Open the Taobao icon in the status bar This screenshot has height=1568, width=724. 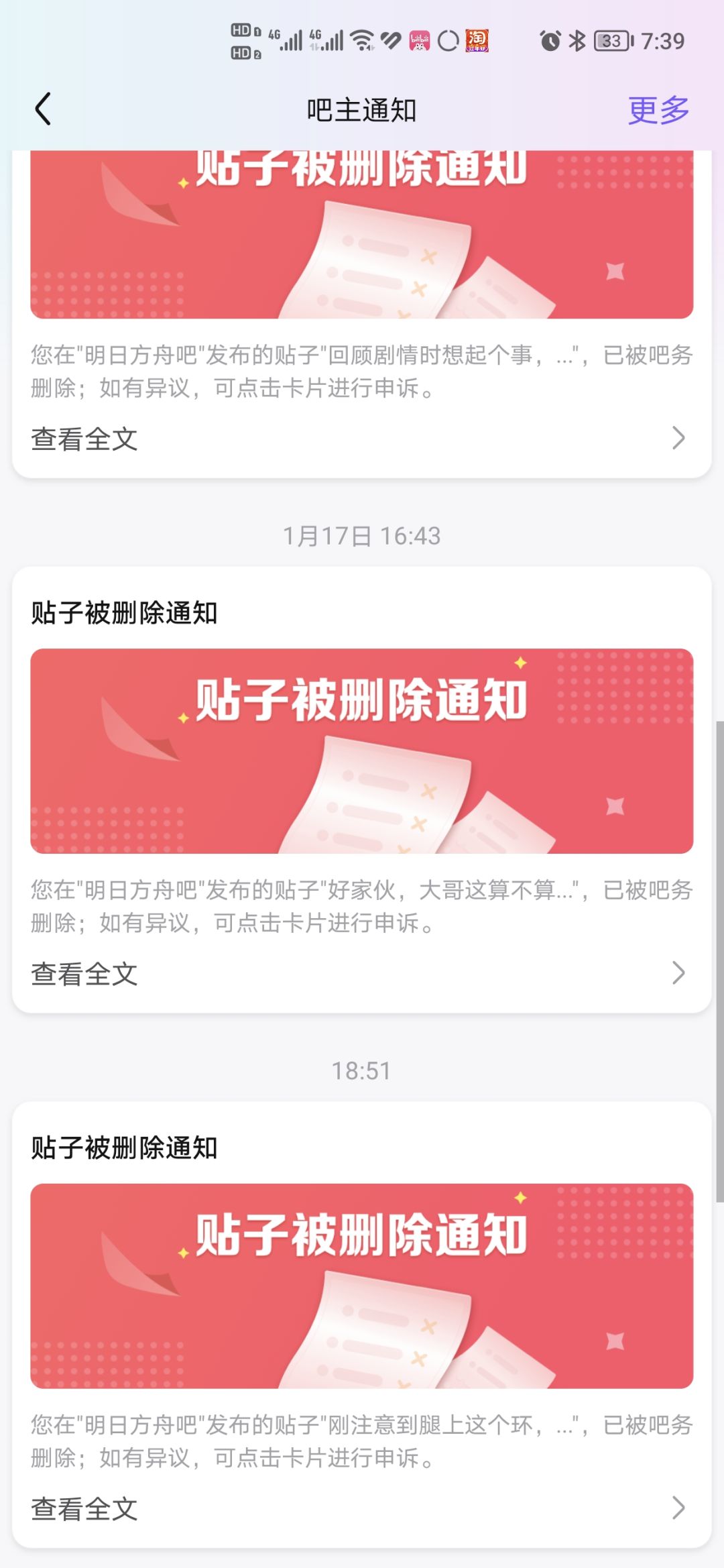(x=477, y=42)
